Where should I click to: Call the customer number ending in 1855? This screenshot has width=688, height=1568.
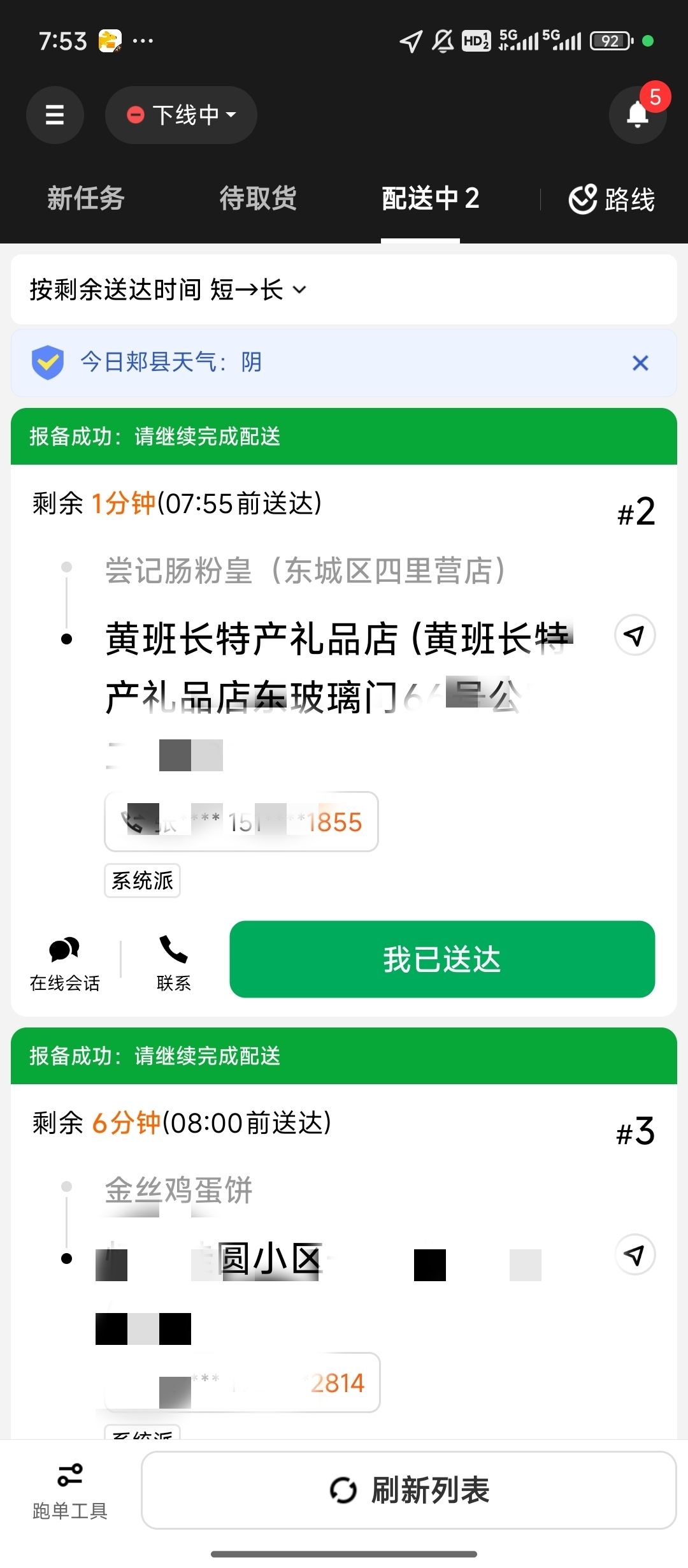pos(241,822)
